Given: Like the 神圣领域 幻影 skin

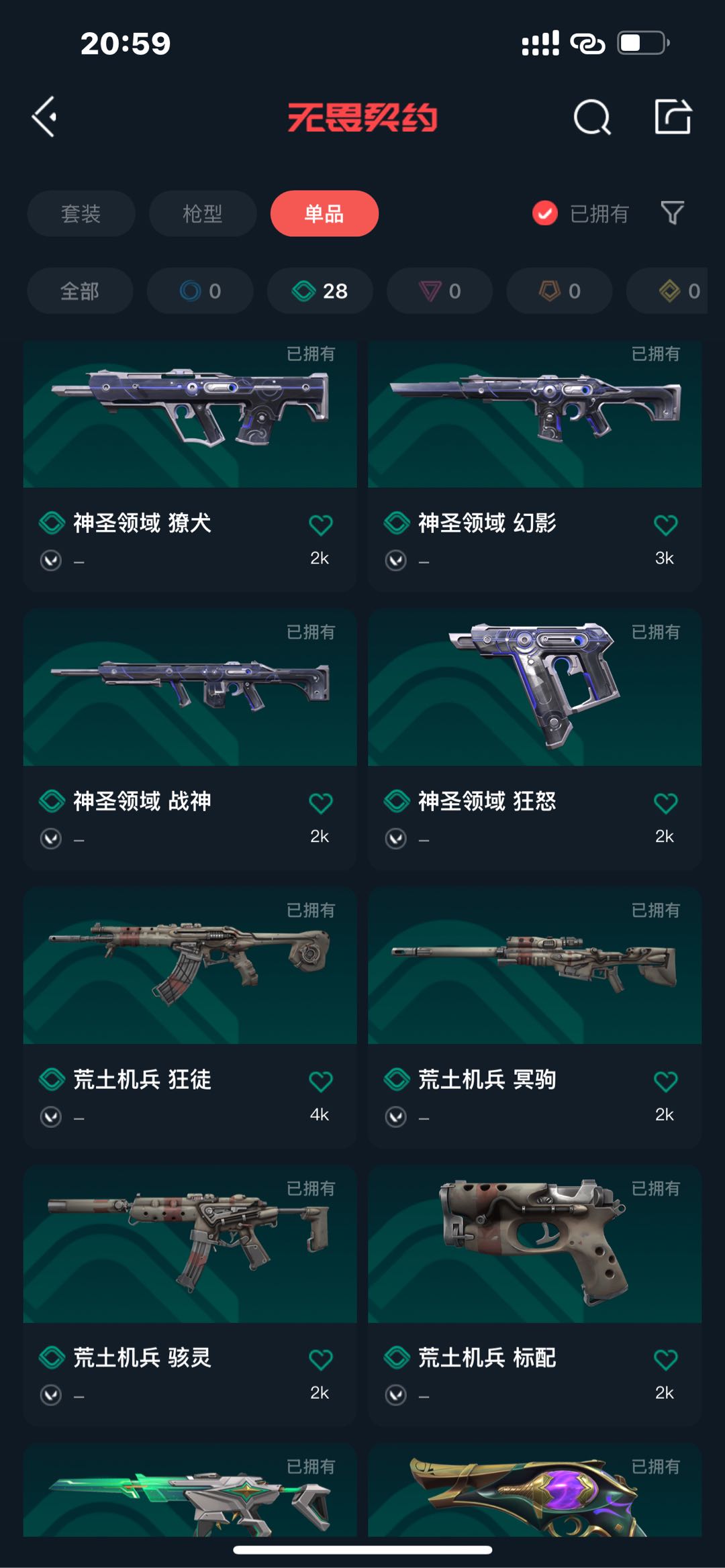Looking at the screenshot, I should tap(665, 525).
